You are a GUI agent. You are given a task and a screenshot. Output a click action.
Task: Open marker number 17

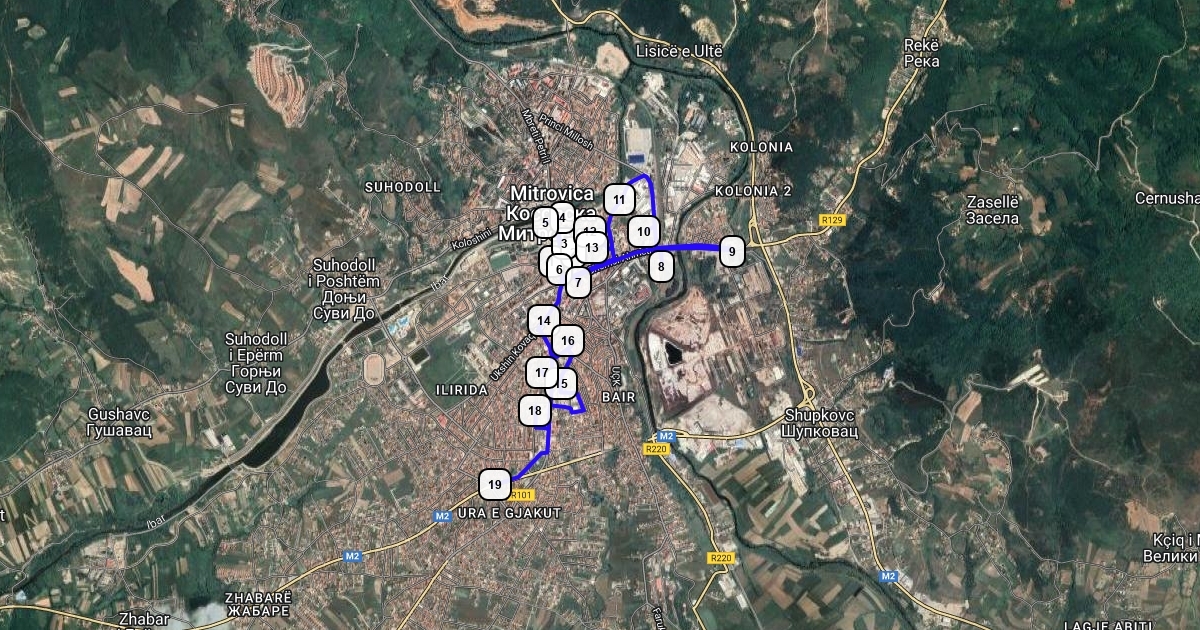[541, 373]
